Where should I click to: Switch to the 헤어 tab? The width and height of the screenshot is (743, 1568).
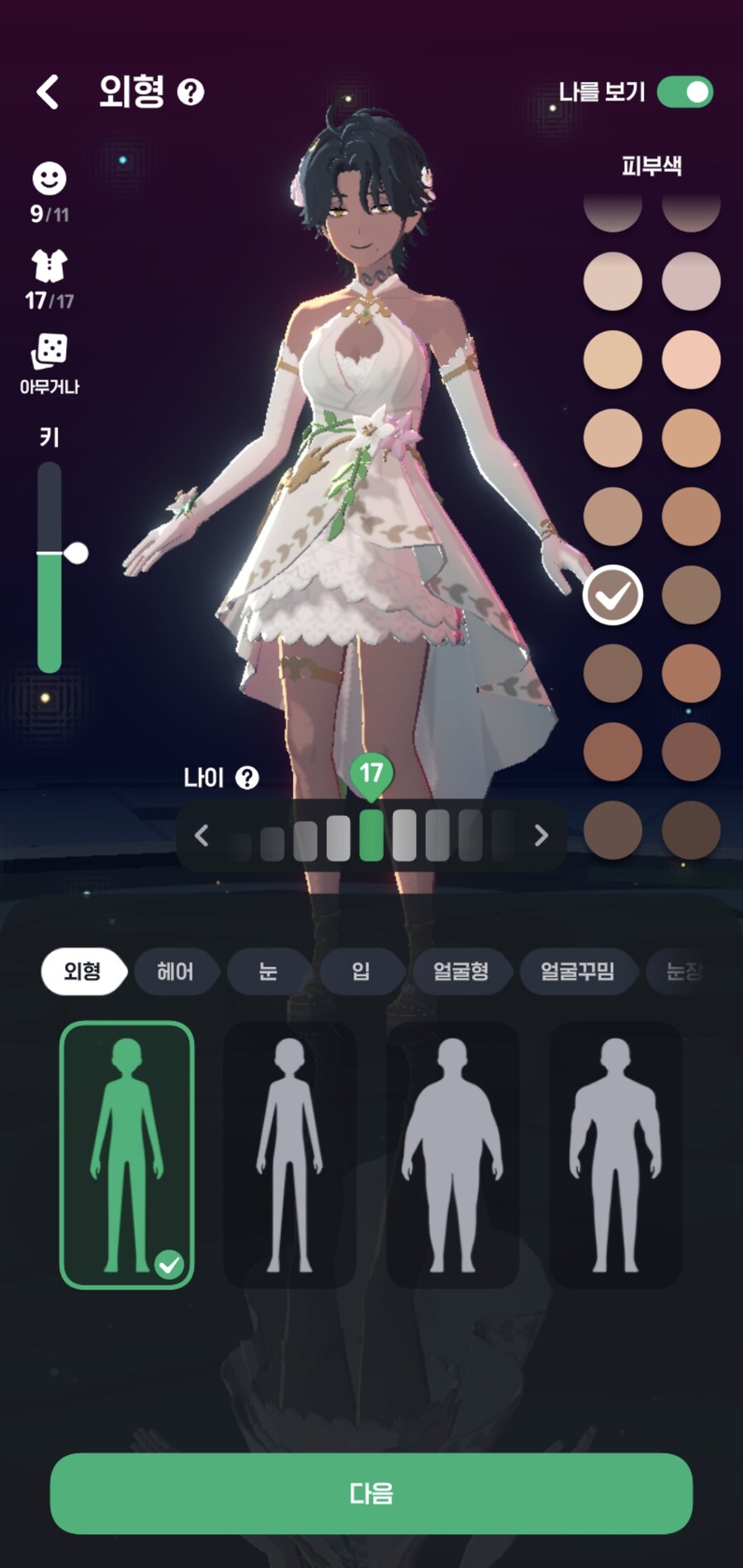point(177,971)
